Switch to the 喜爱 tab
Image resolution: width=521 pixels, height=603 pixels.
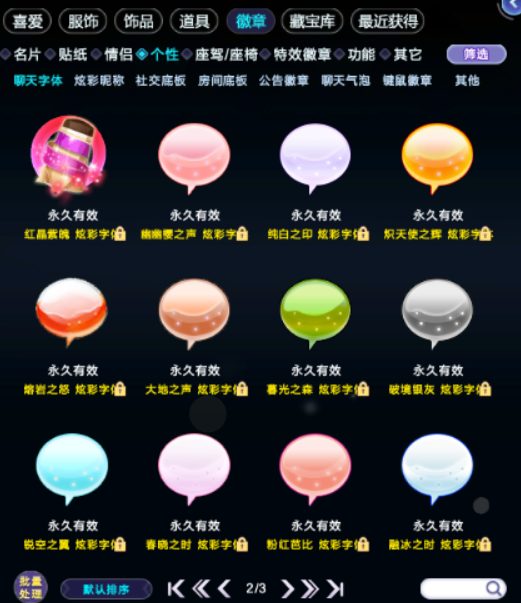click(27, 21)
